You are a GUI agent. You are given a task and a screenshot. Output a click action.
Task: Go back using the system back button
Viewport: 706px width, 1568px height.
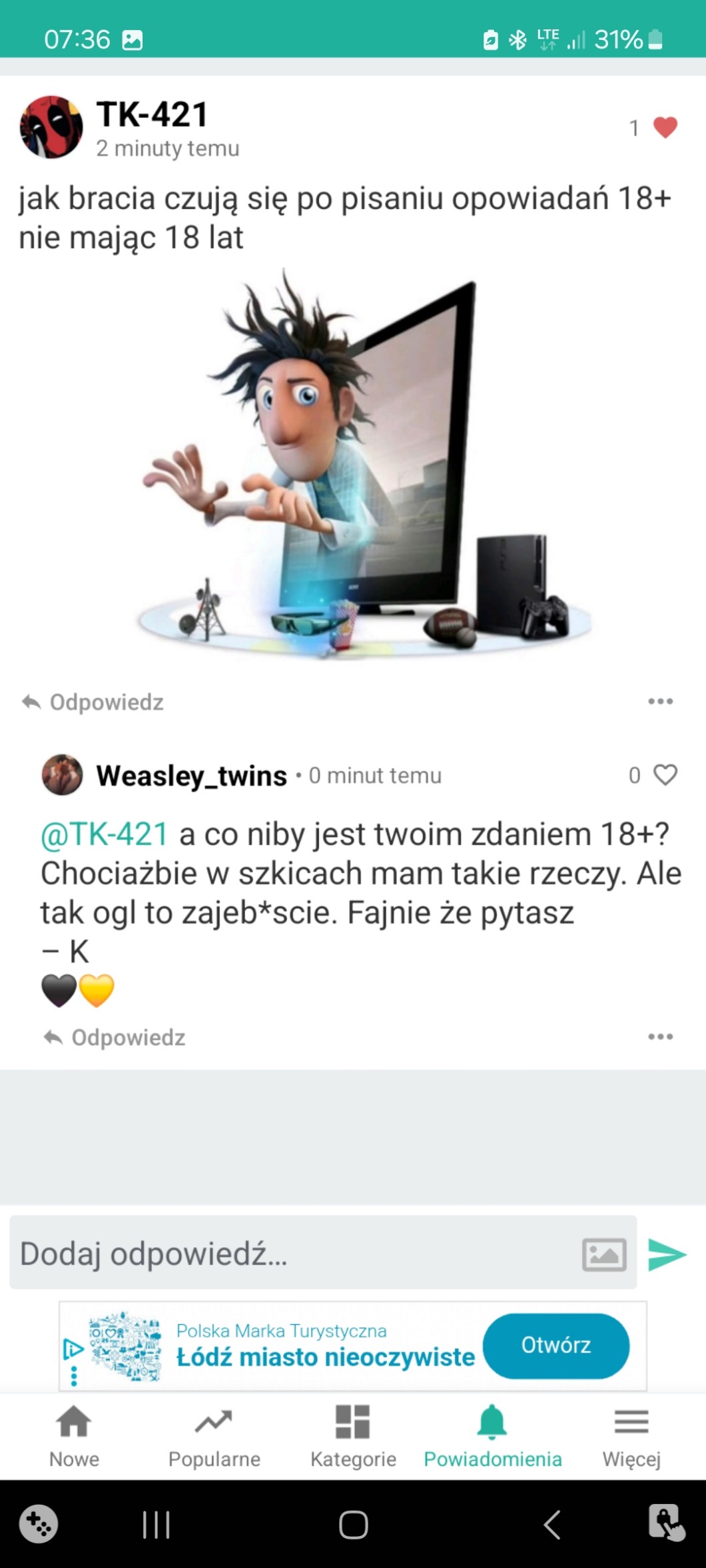click(x=551, y=1524)
